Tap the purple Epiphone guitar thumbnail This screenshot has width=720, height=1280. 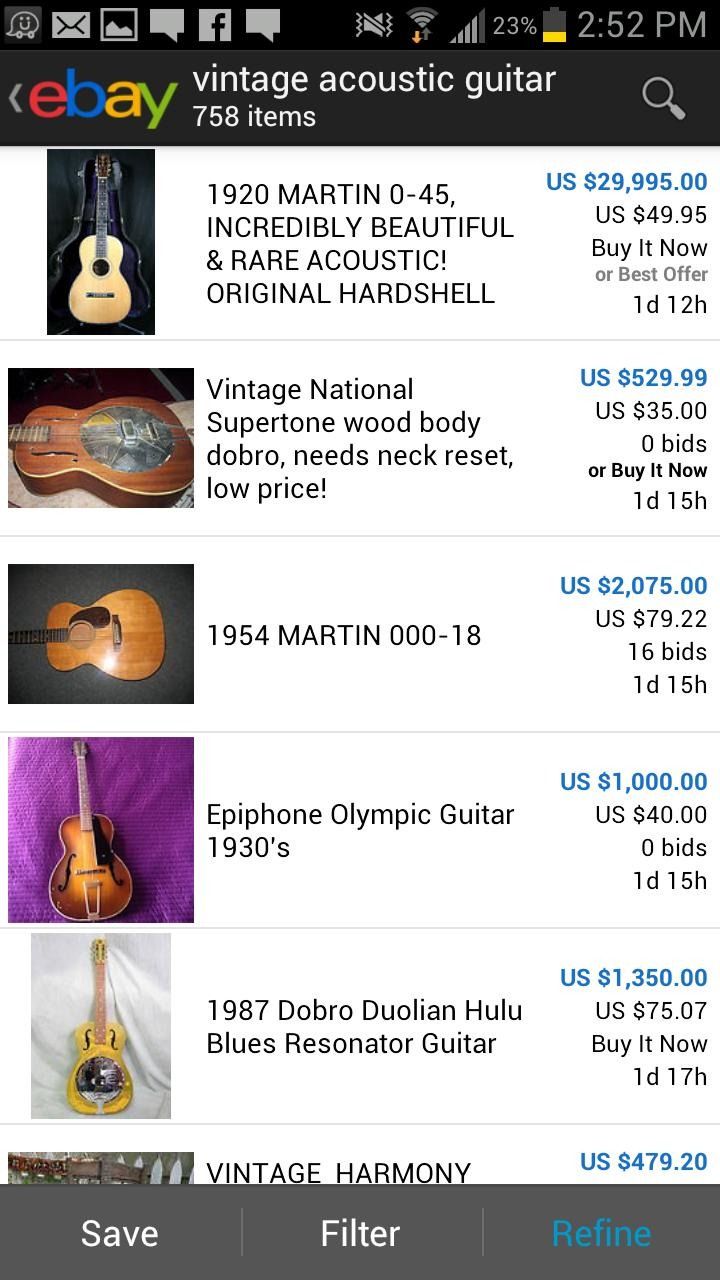point(100,829)
